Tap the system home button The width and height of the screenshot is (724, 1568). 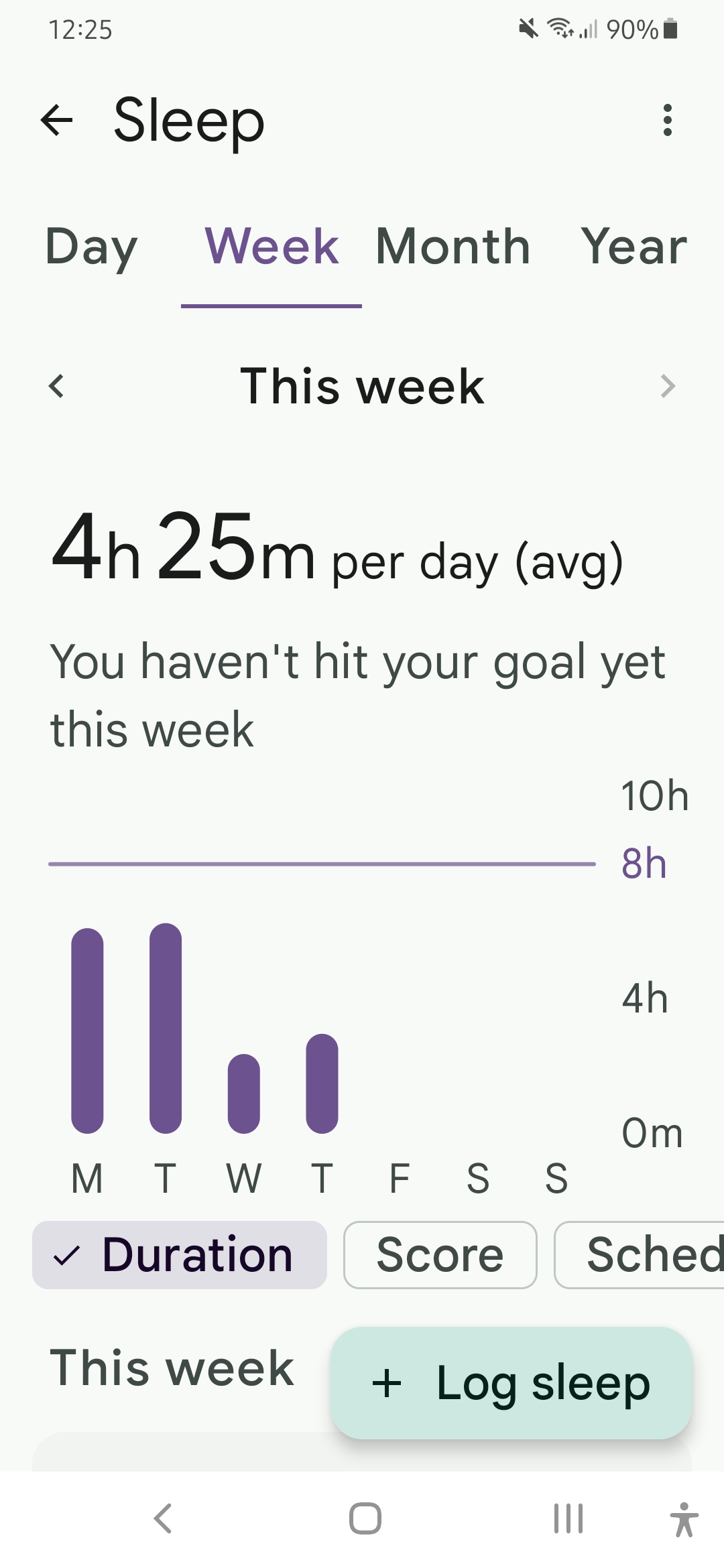click(x=365, y=1518)
